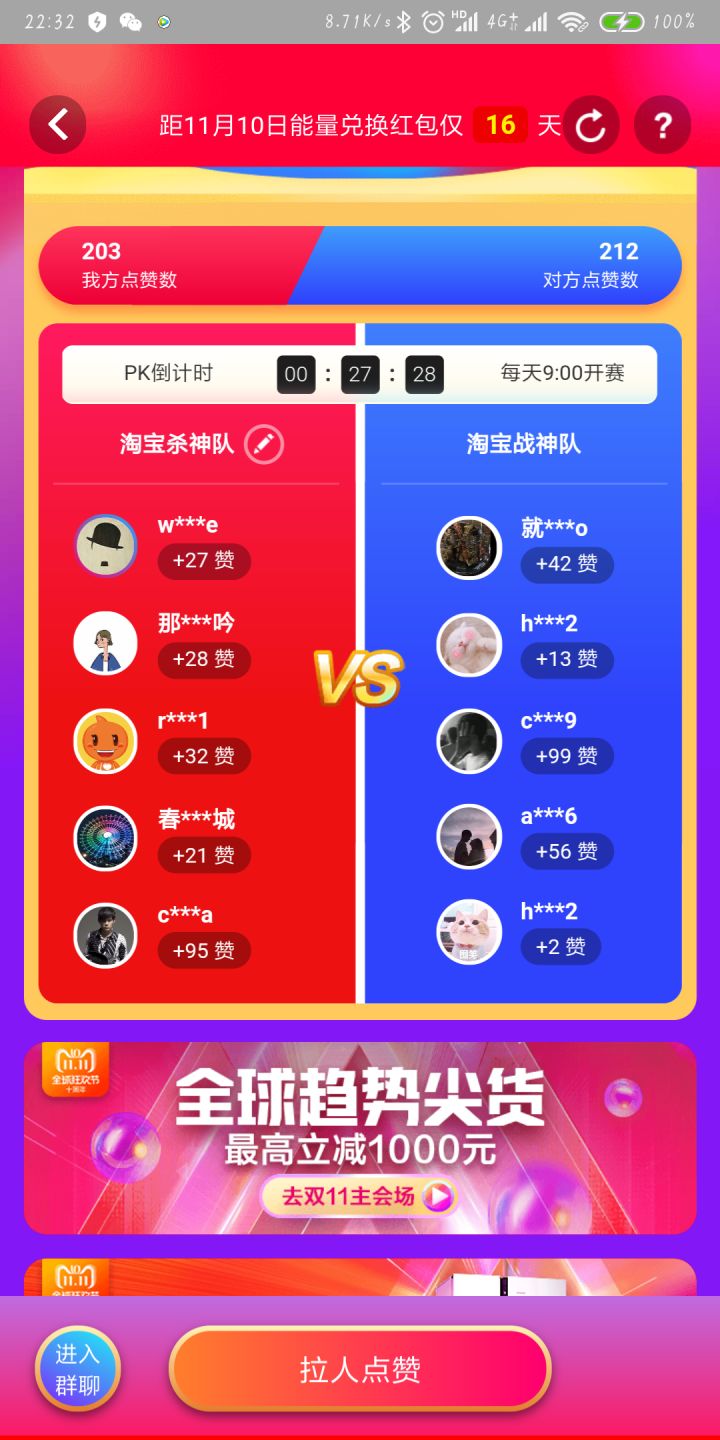Open the help question mark

click(662, 125)
